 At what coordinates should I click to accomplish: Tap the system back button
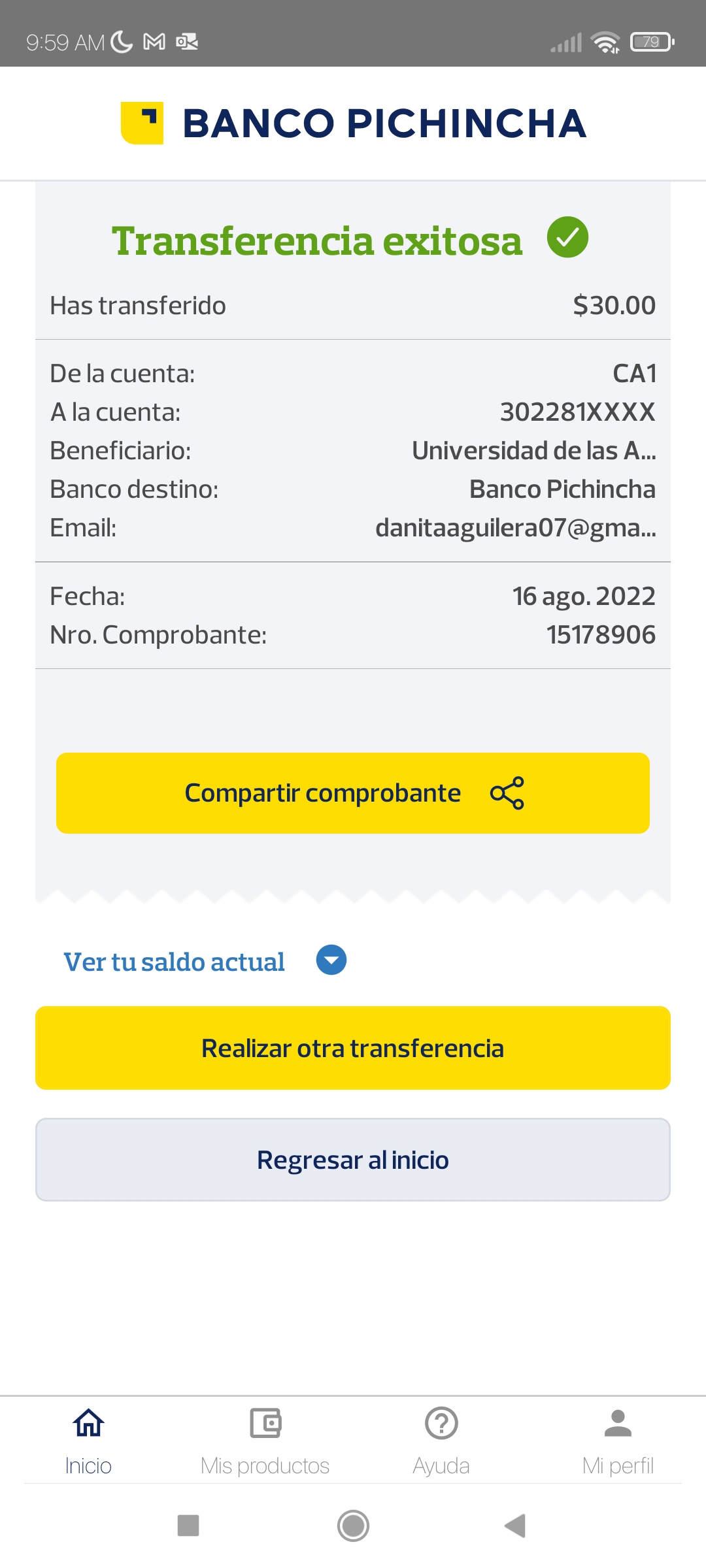point(516,1526)
